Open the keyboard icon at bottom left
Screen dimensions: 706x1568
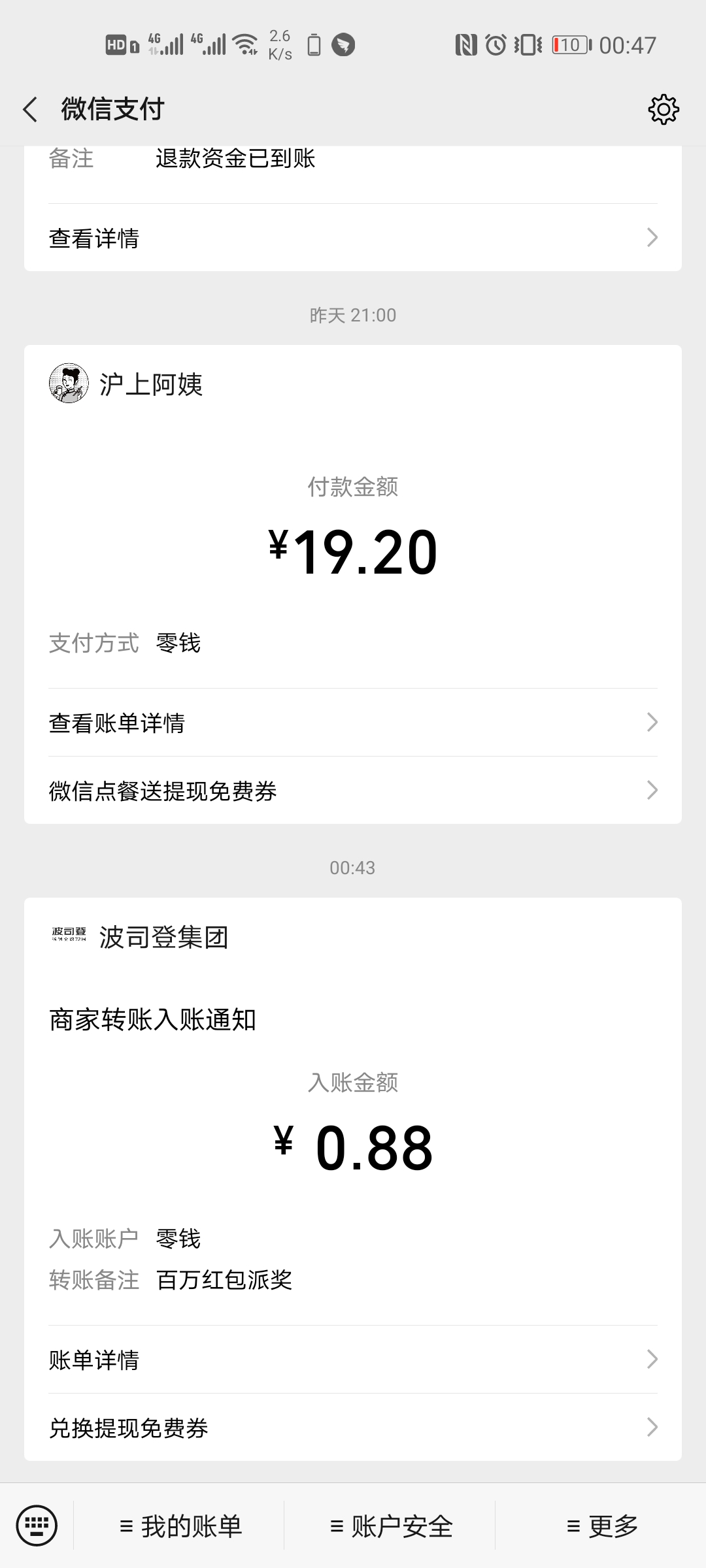[37, 1526]
